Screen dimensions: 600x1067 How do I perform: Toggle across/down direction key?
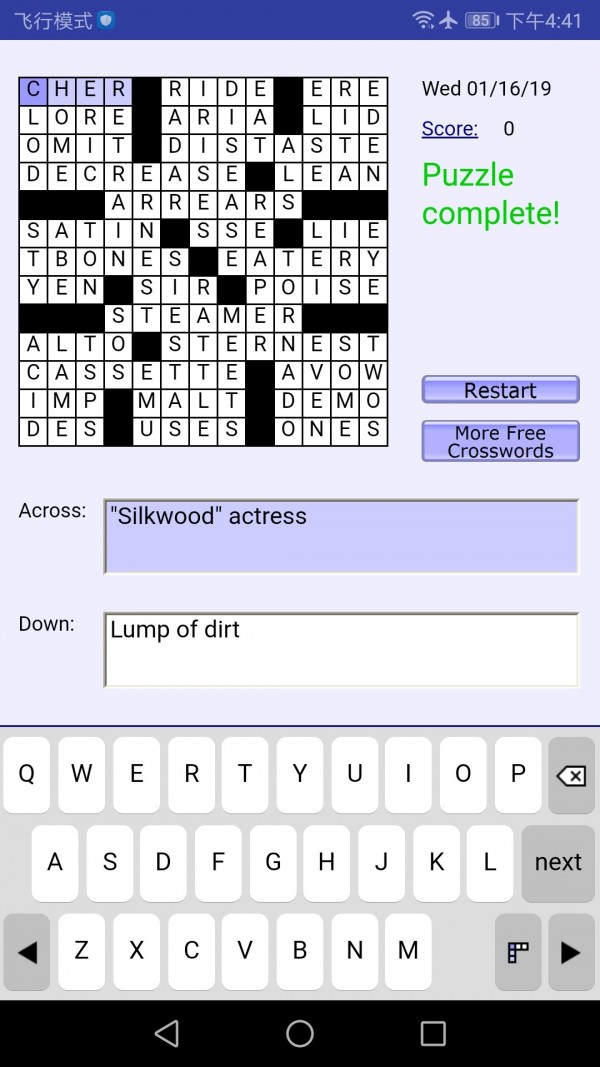[518, 952]
